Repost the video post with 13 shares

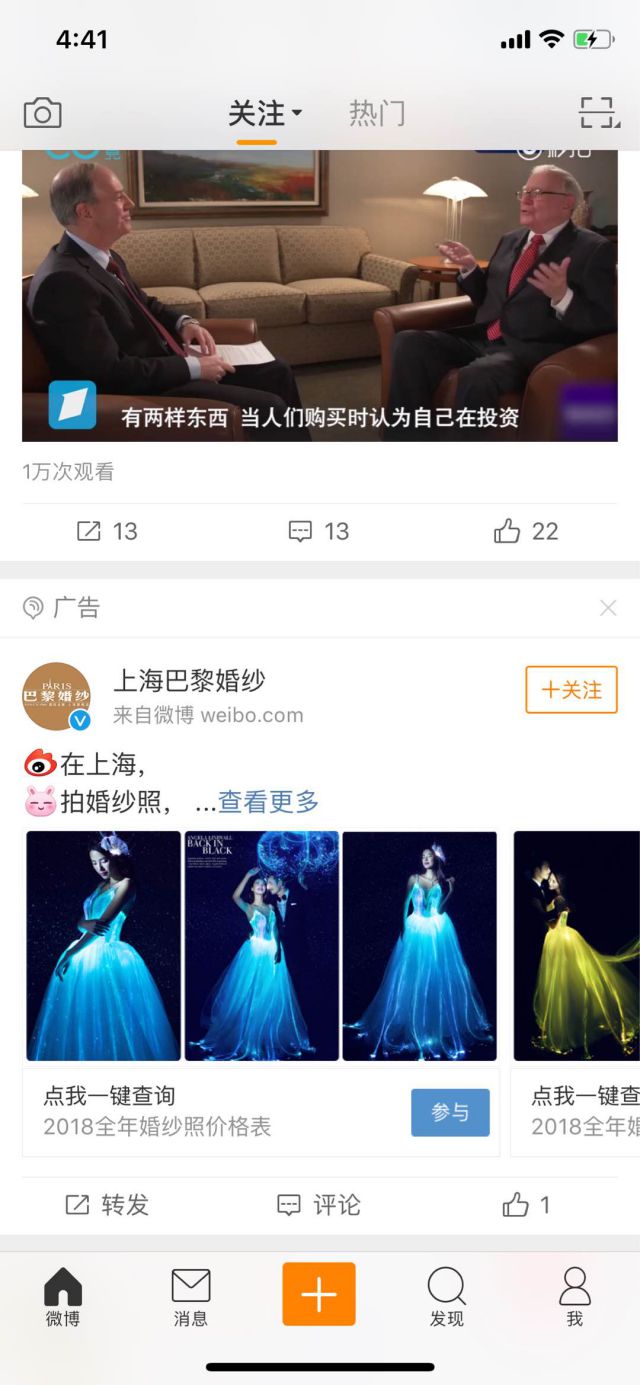point(107,531)
